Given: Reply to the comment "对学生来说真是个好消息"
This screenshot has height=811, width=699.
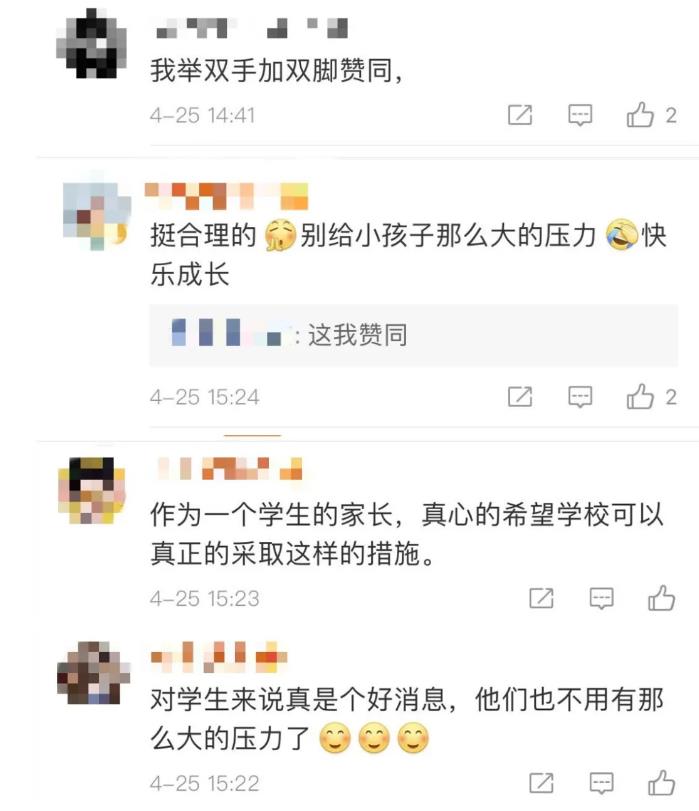Looking at the screenshot, I should (601, 782).
